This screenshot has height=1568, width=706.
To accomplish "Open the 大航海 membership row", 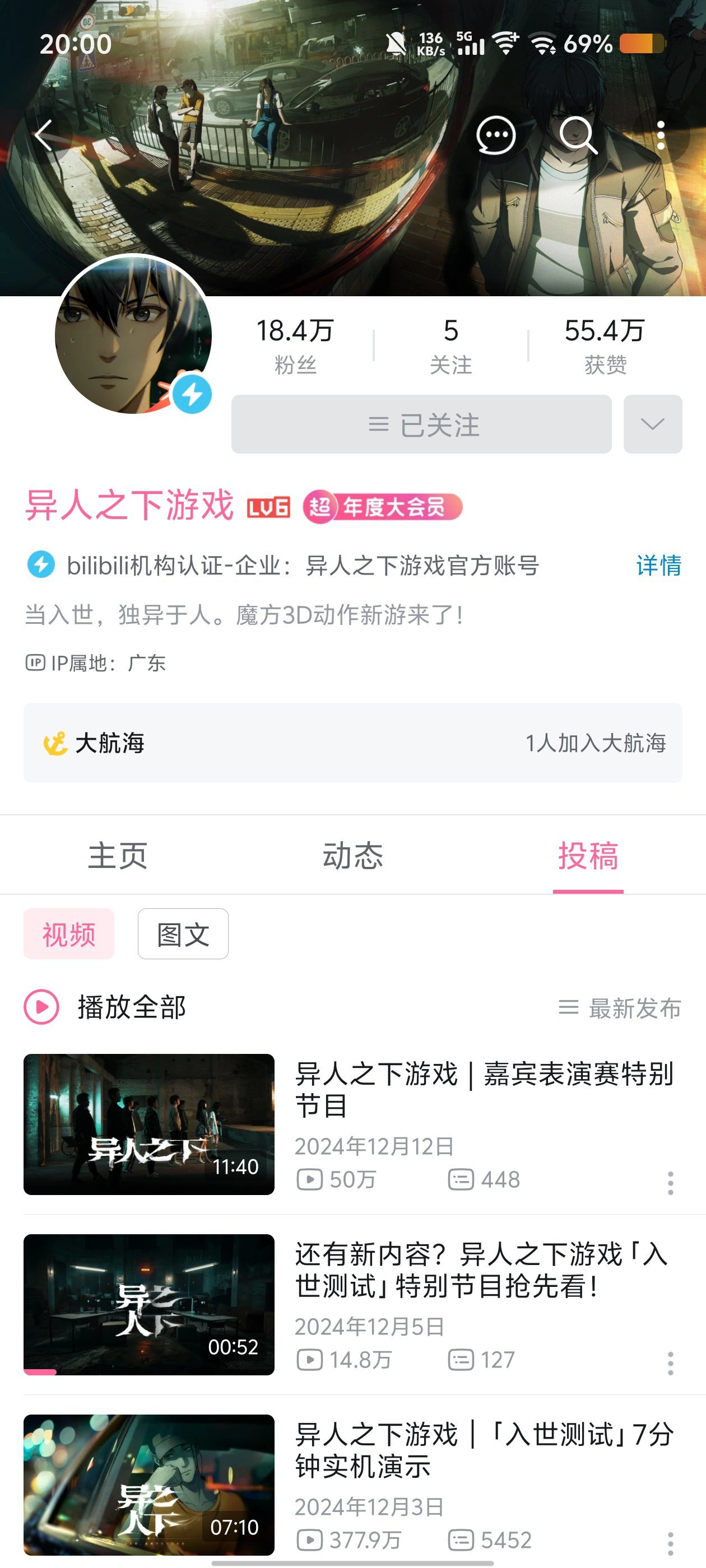I will [x=352, y=743].
